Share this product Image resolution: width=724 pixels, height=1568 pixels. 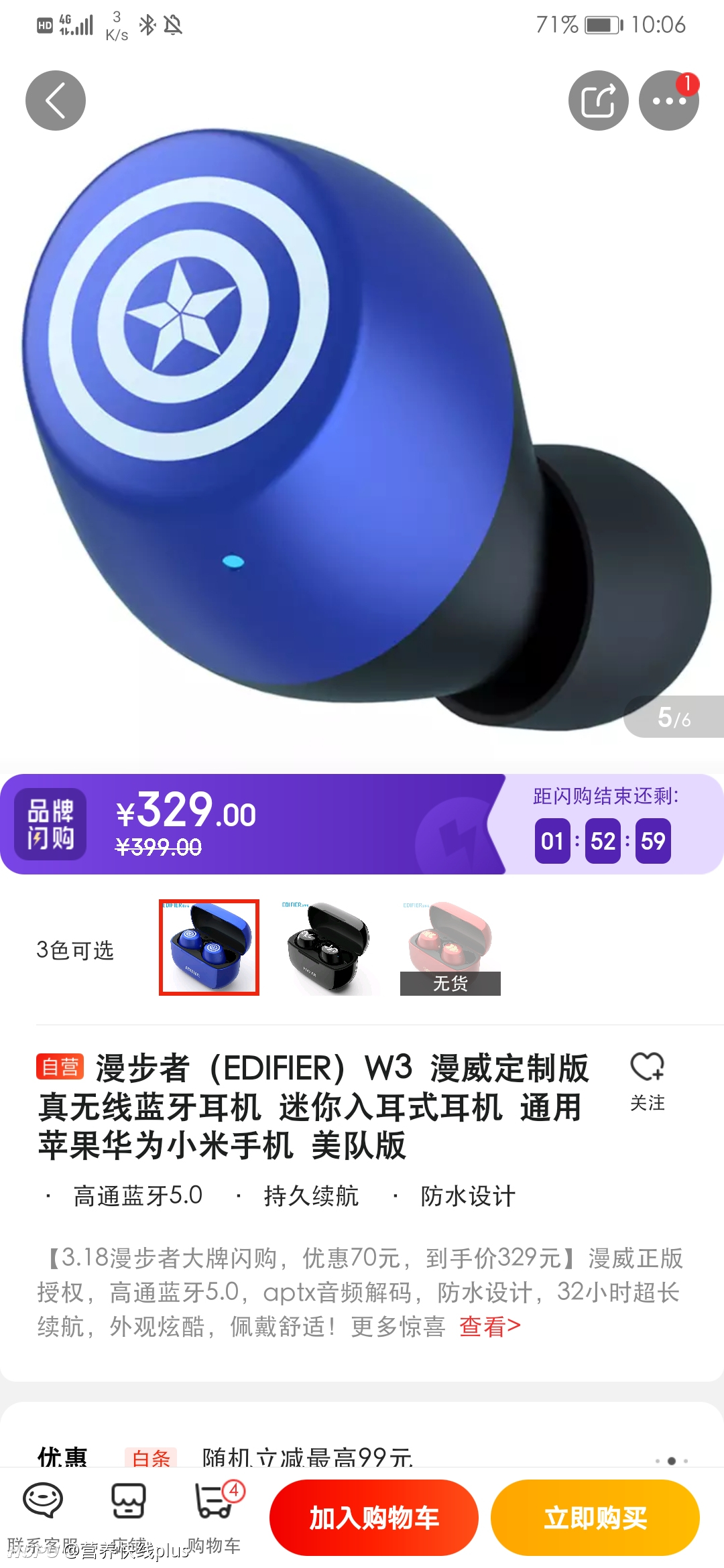[599, 101]
